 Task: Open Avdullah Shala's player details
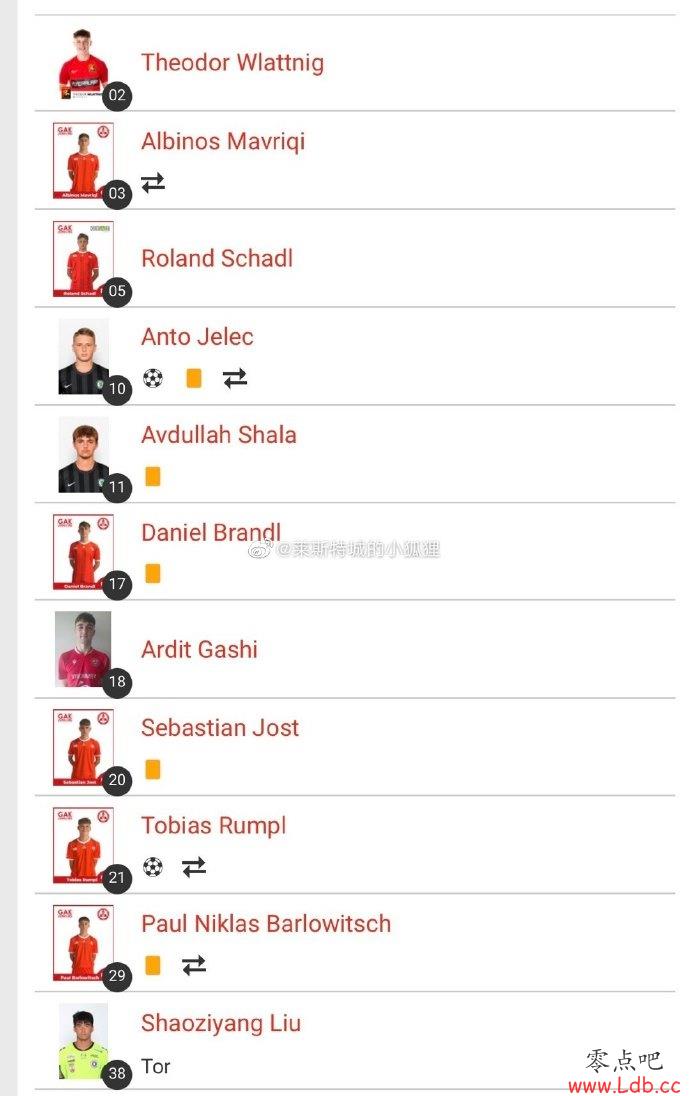(218, 435)
